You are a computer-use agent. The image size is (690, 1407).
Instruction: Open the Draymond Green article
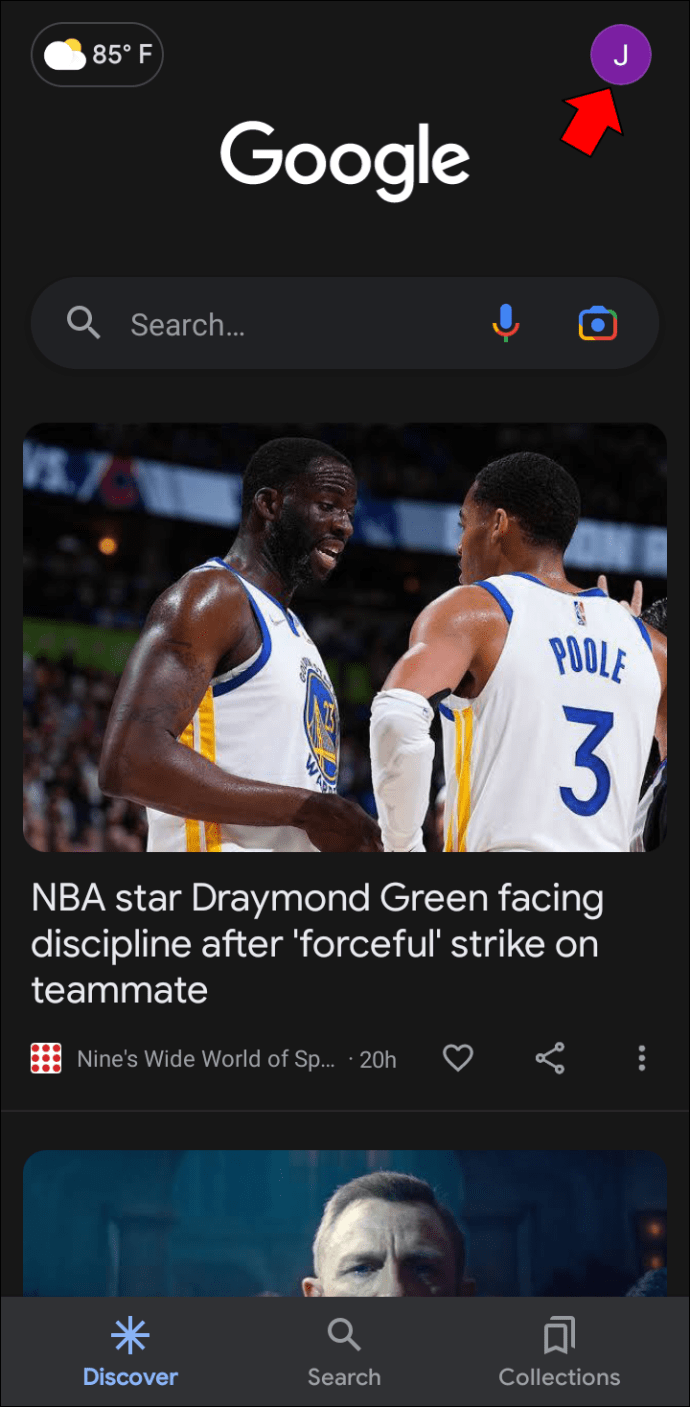coord(317,944)
